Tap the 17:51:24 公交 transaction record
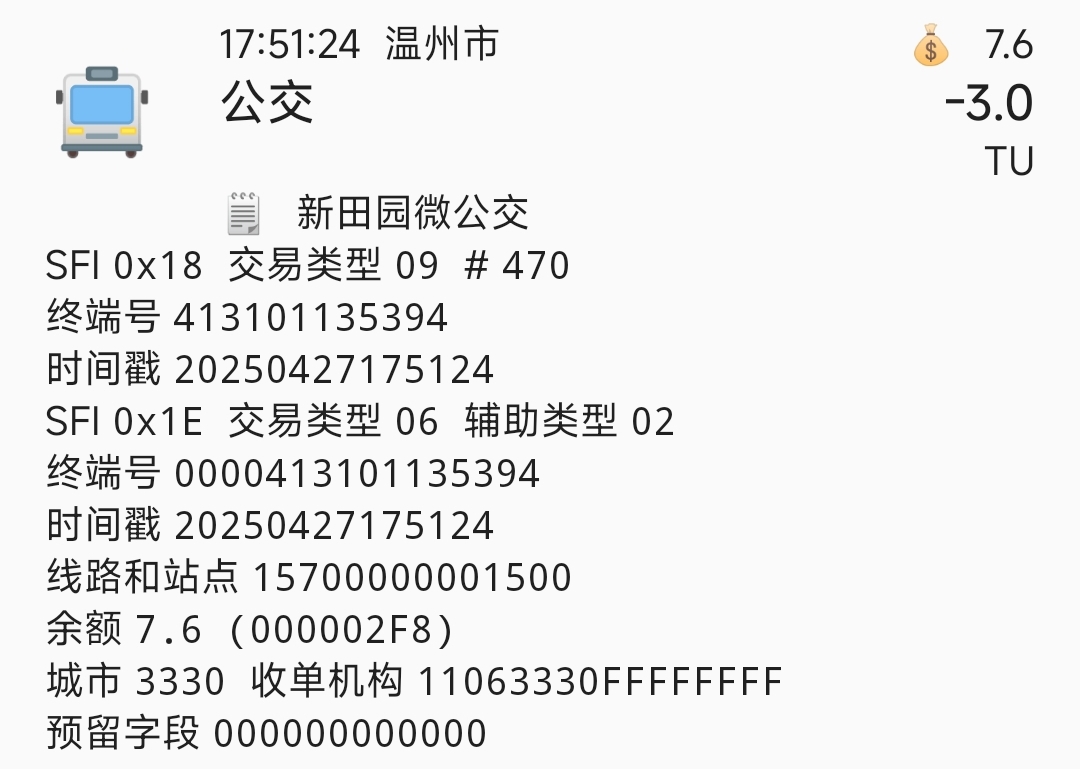 pos(540,100)
